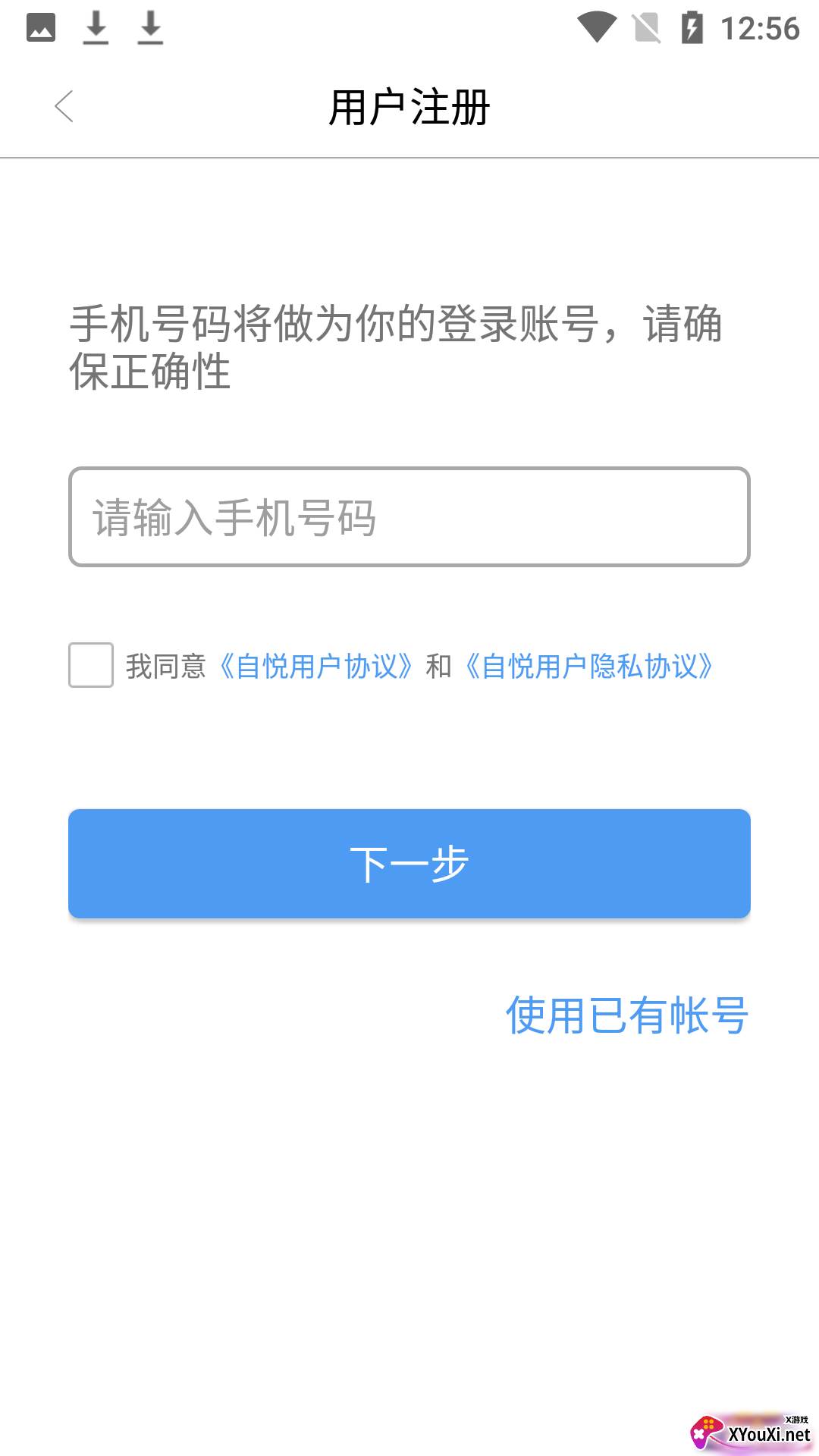
Task: Tap the second download icon in status bar
Action: pos(150,27)
